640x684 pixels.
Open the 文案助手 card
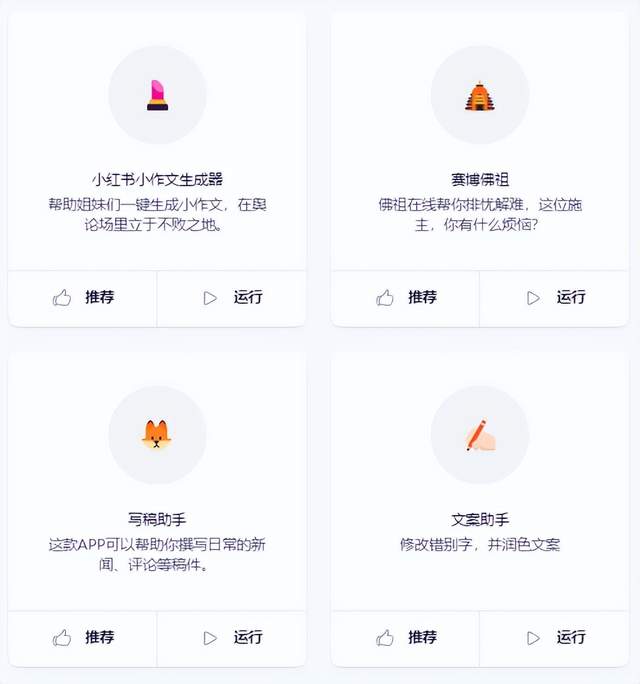[480, 520]
